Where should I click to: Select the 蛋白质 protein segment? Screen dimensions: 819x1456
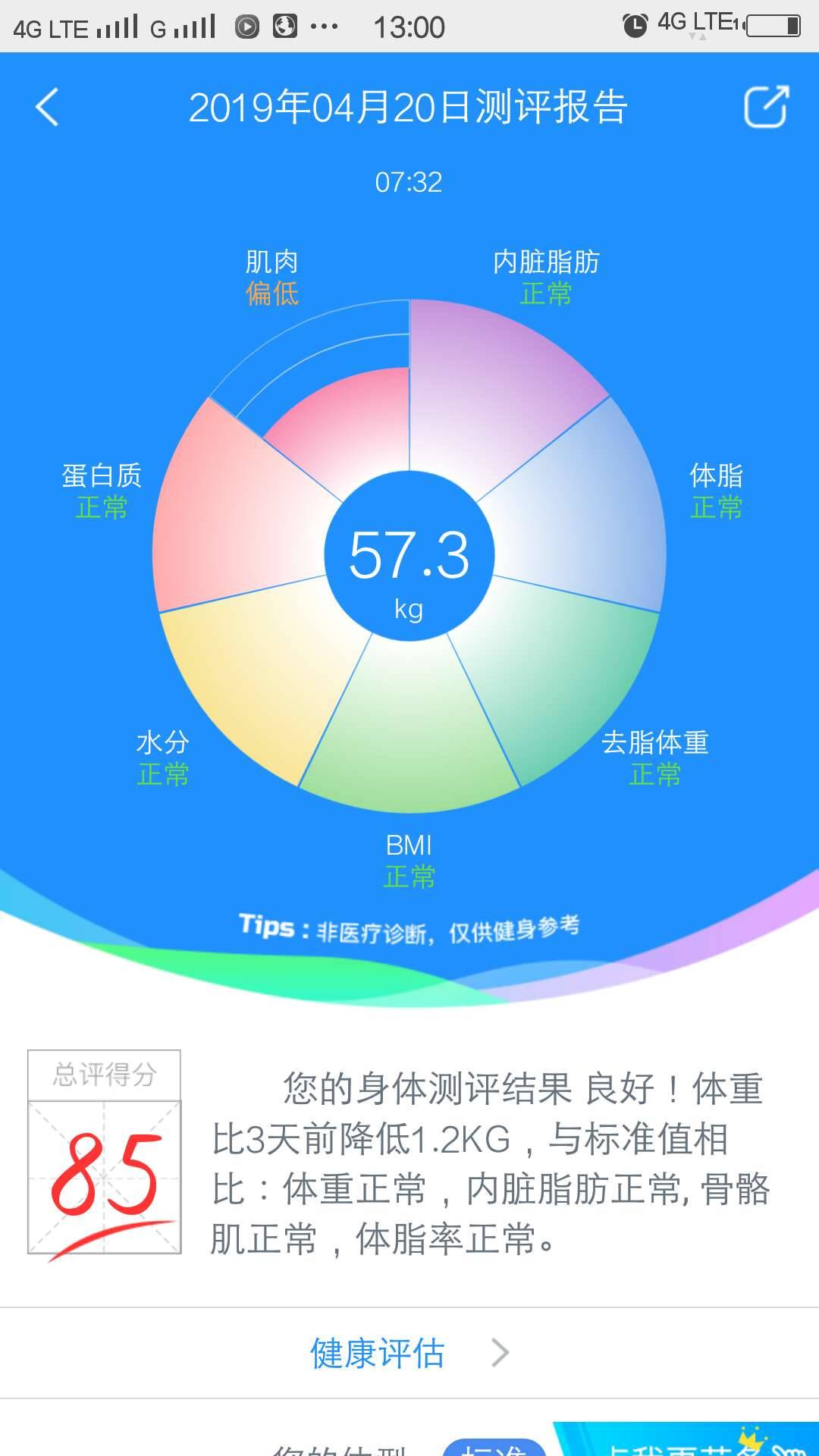click(227, 508)
